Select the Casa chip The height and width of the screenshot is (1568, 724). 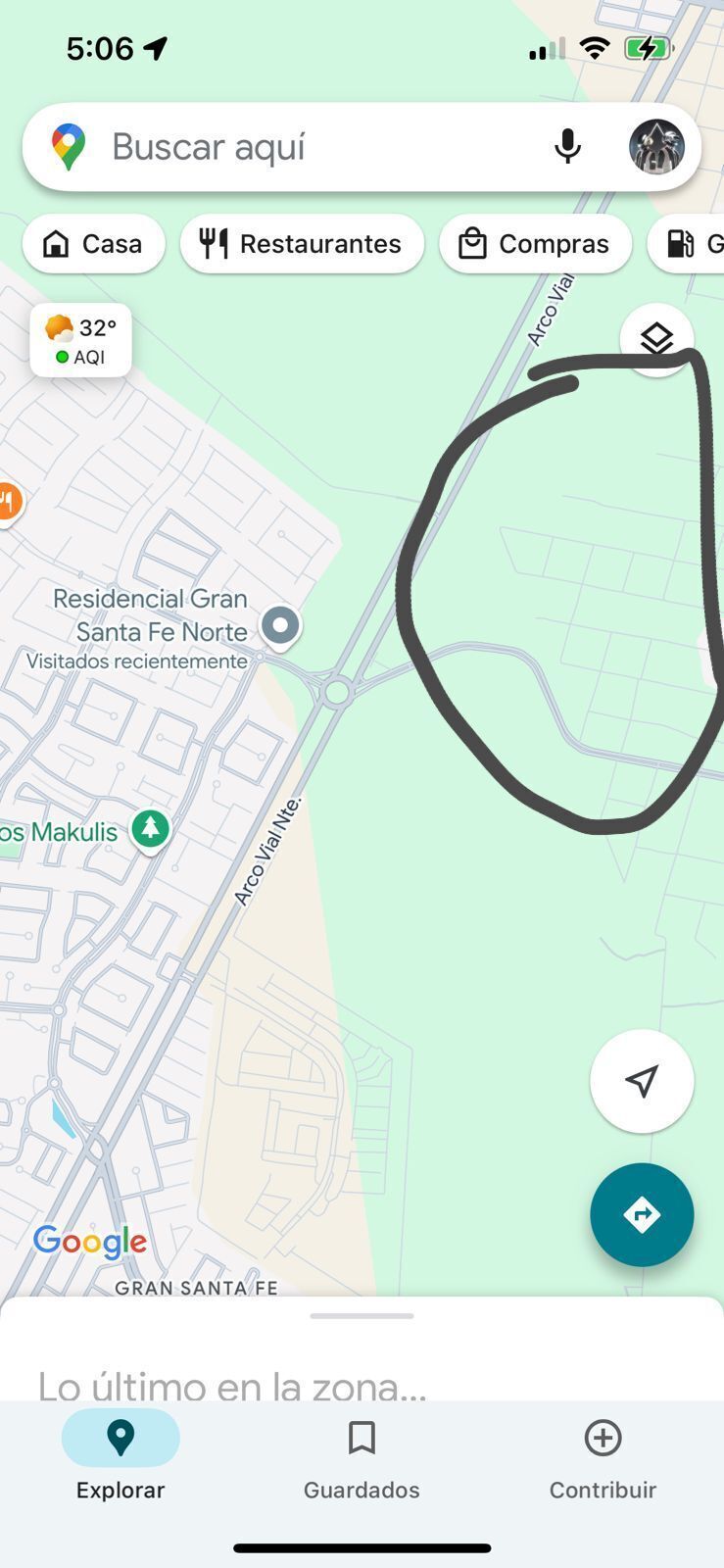click(94, 244)
